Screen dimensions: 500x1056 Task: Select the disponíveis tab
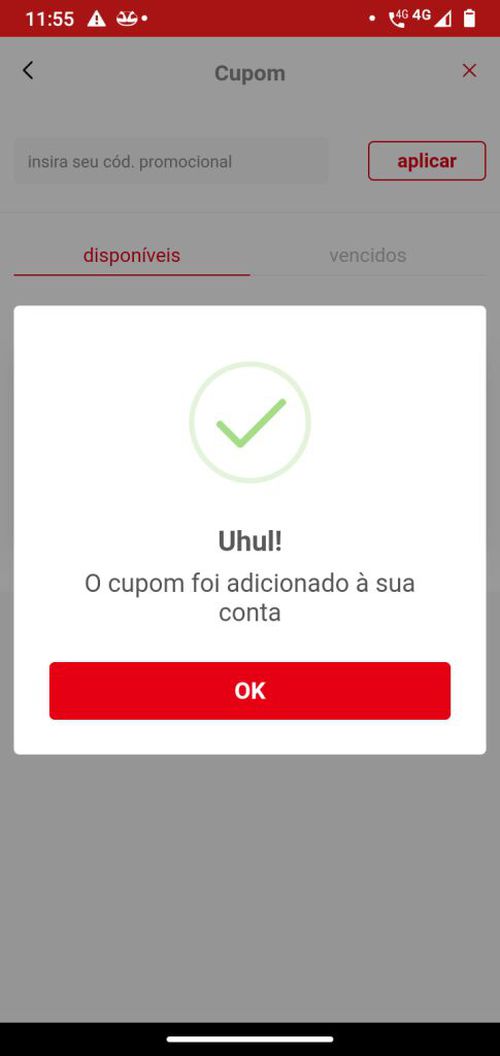131,256
